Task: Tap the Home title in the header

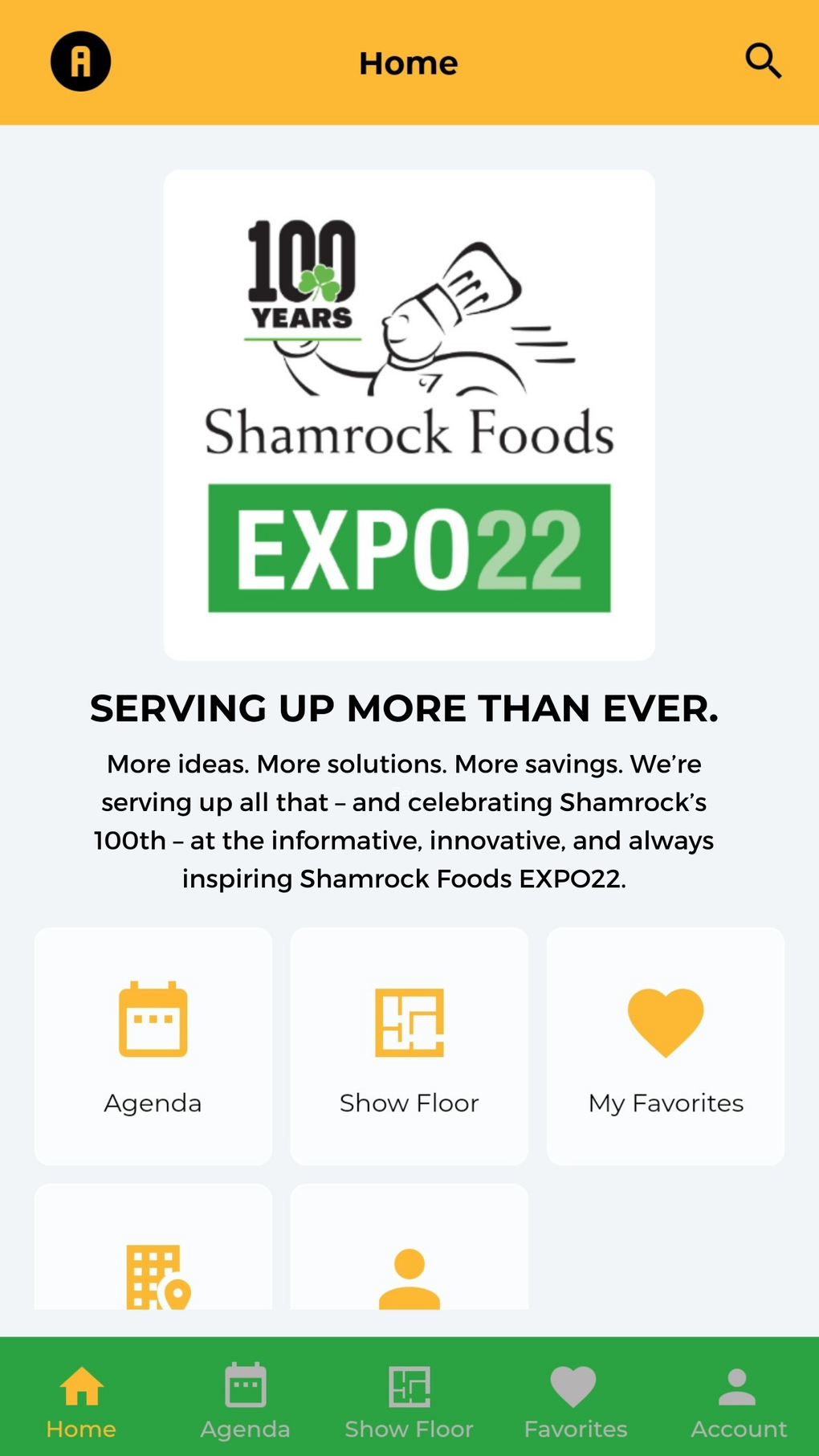Action: [409, 62]
